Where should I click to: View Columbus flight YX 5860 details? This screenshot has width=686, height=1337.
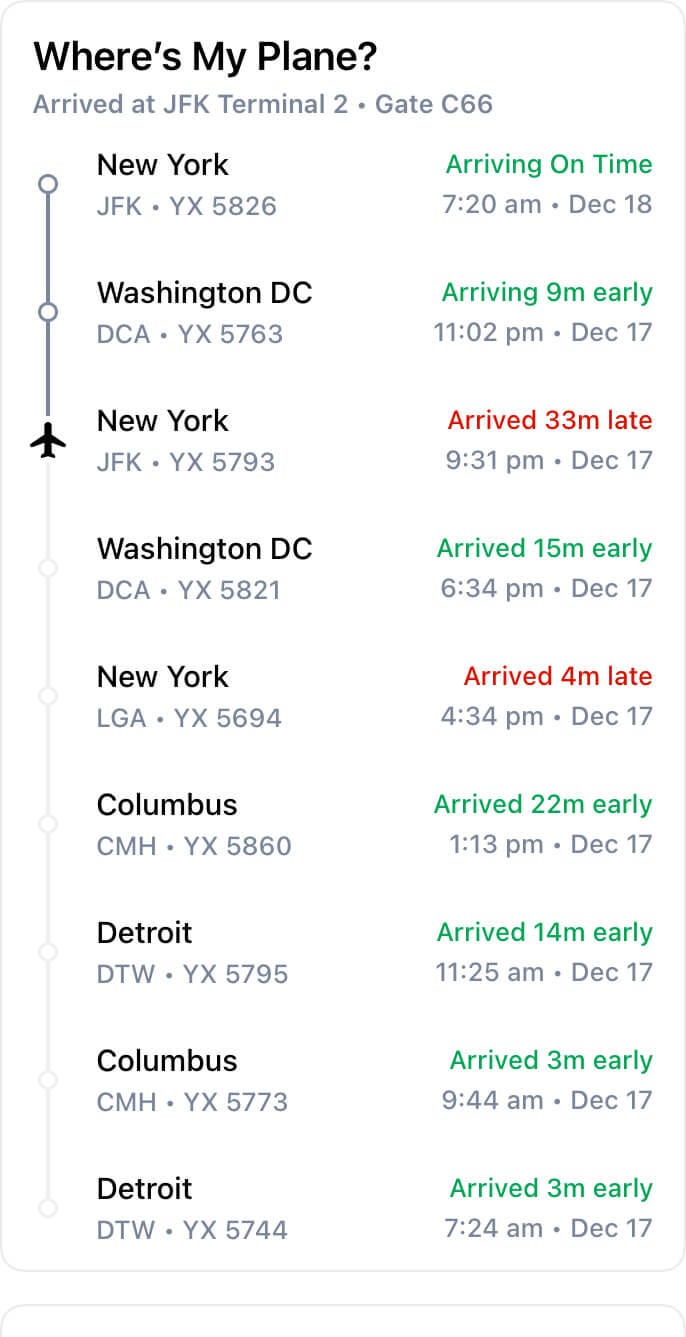tap(343, 824)
